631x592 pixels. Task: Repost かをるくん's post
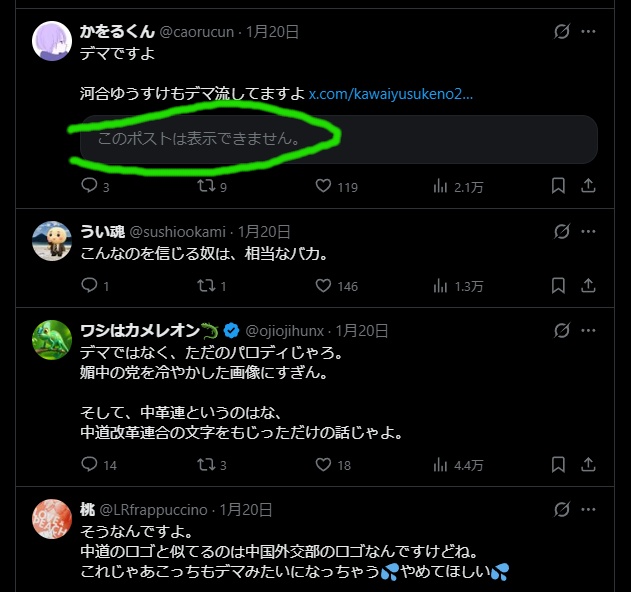tap(207, 186)
